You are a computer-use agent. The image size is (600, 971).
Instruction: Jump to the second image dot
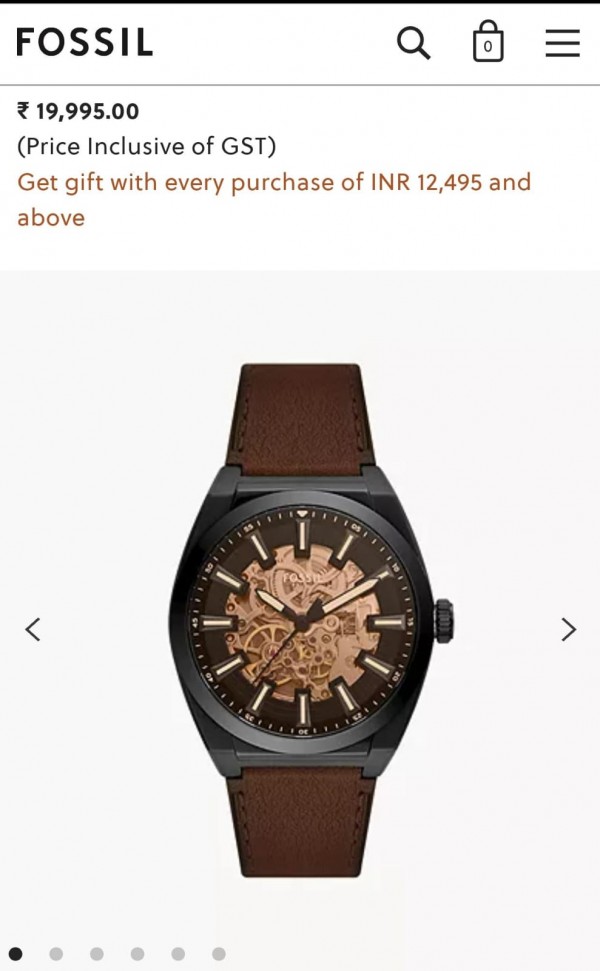click(x=56, y=954)
